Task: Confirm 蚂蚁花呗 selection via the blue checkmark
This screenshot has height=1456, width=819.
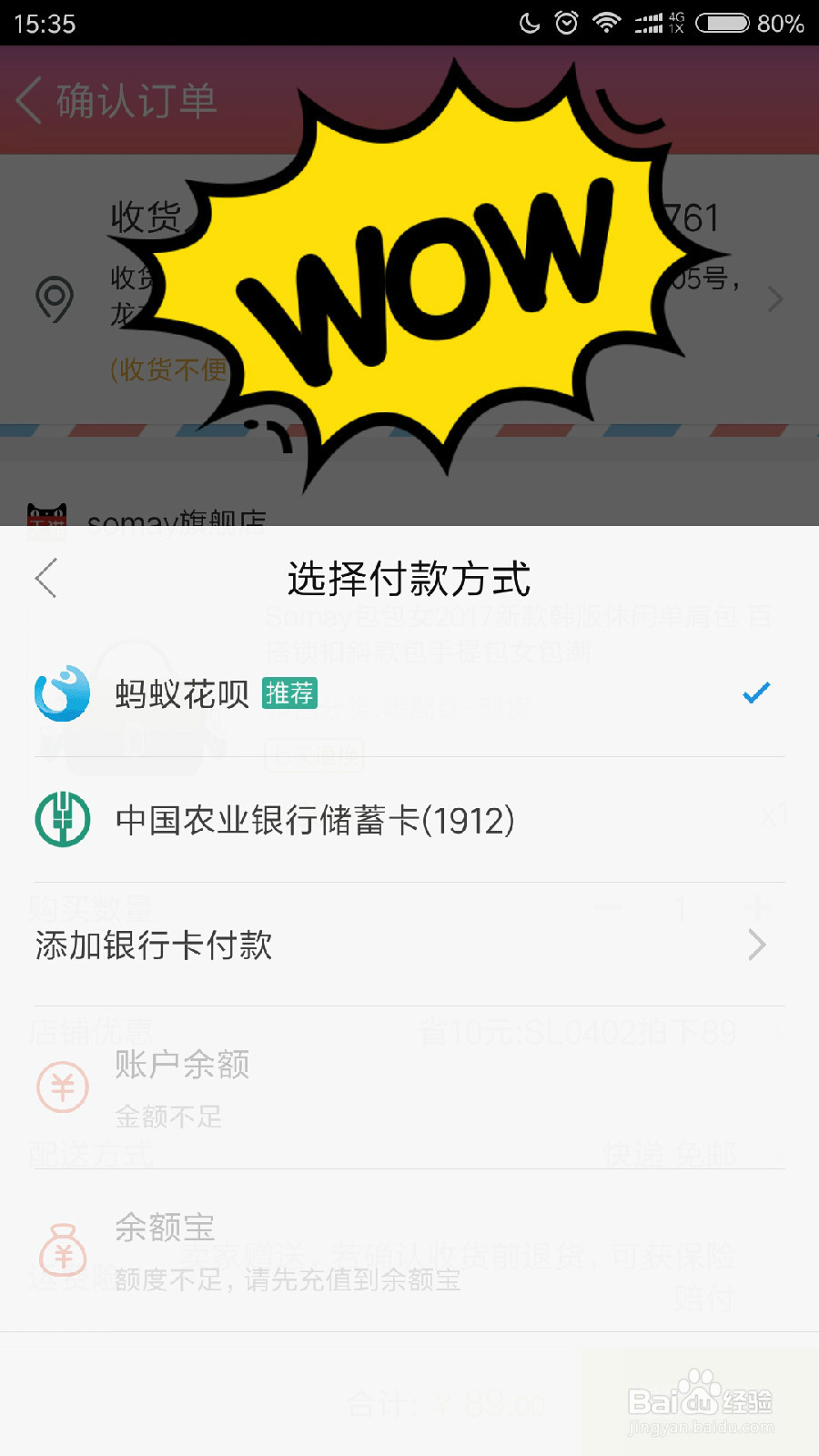Action: [755, 693]
